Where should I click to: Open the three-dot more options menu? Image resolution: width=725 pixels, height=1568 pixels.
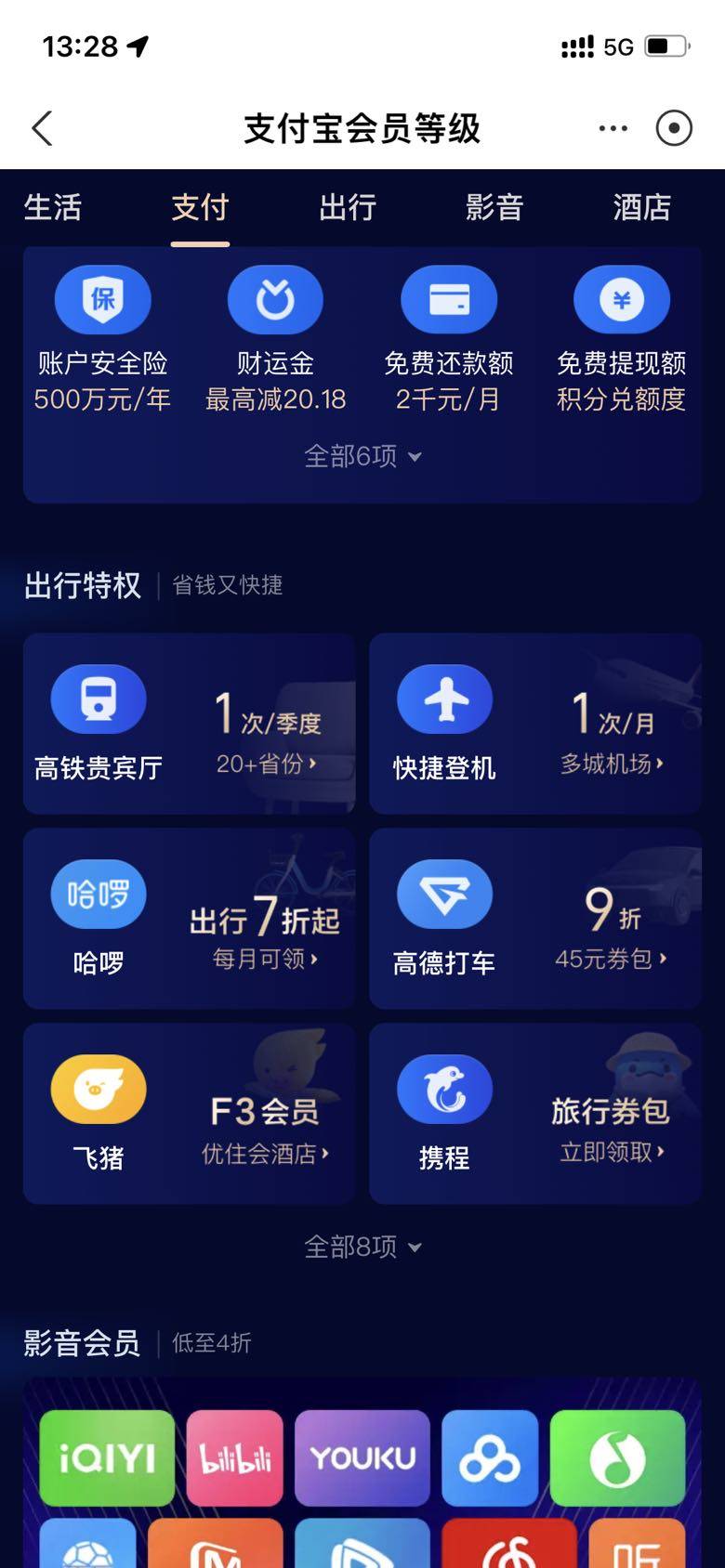pyautogui.click(x=613, y=128)
